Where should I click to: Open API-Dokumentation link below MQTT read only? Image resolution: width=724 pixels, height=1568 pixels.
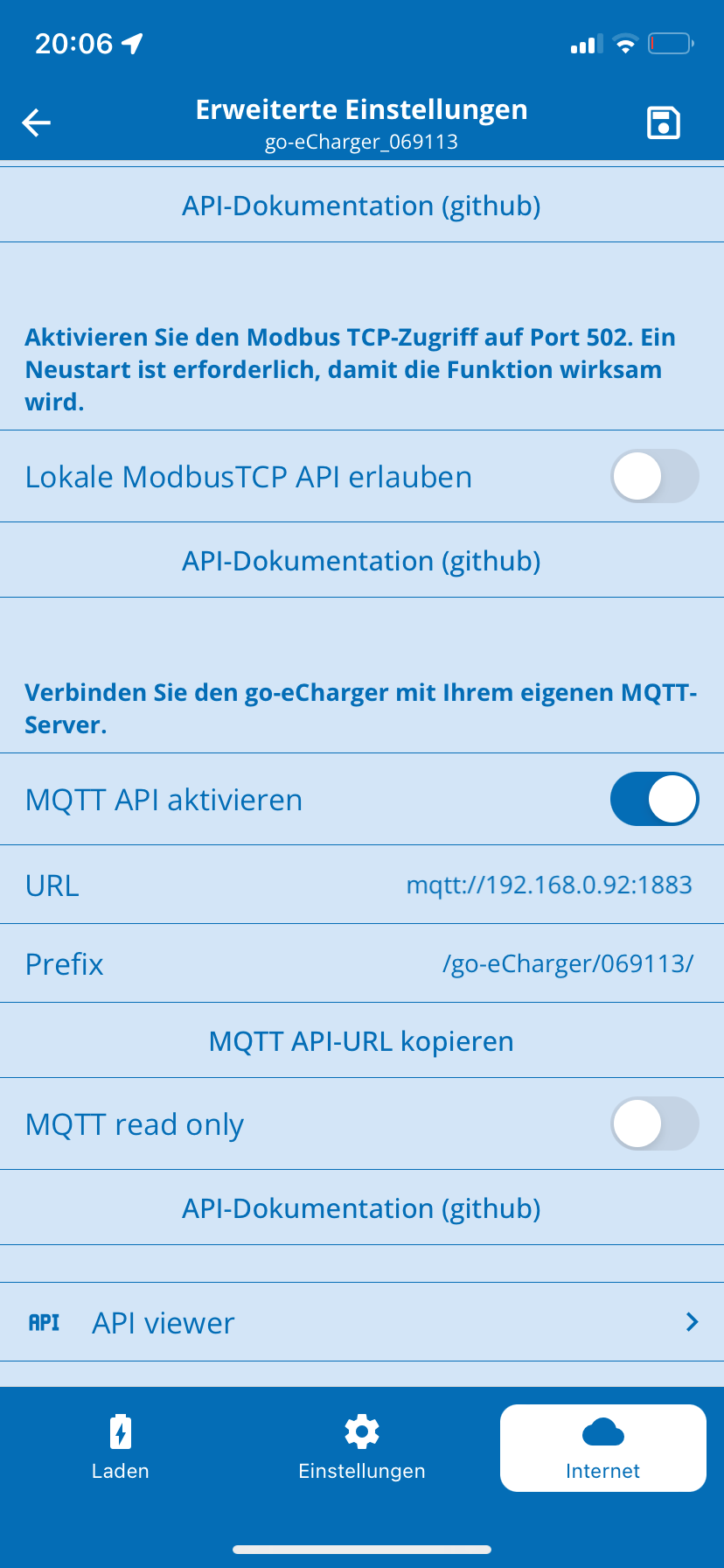click(361, 1208)
